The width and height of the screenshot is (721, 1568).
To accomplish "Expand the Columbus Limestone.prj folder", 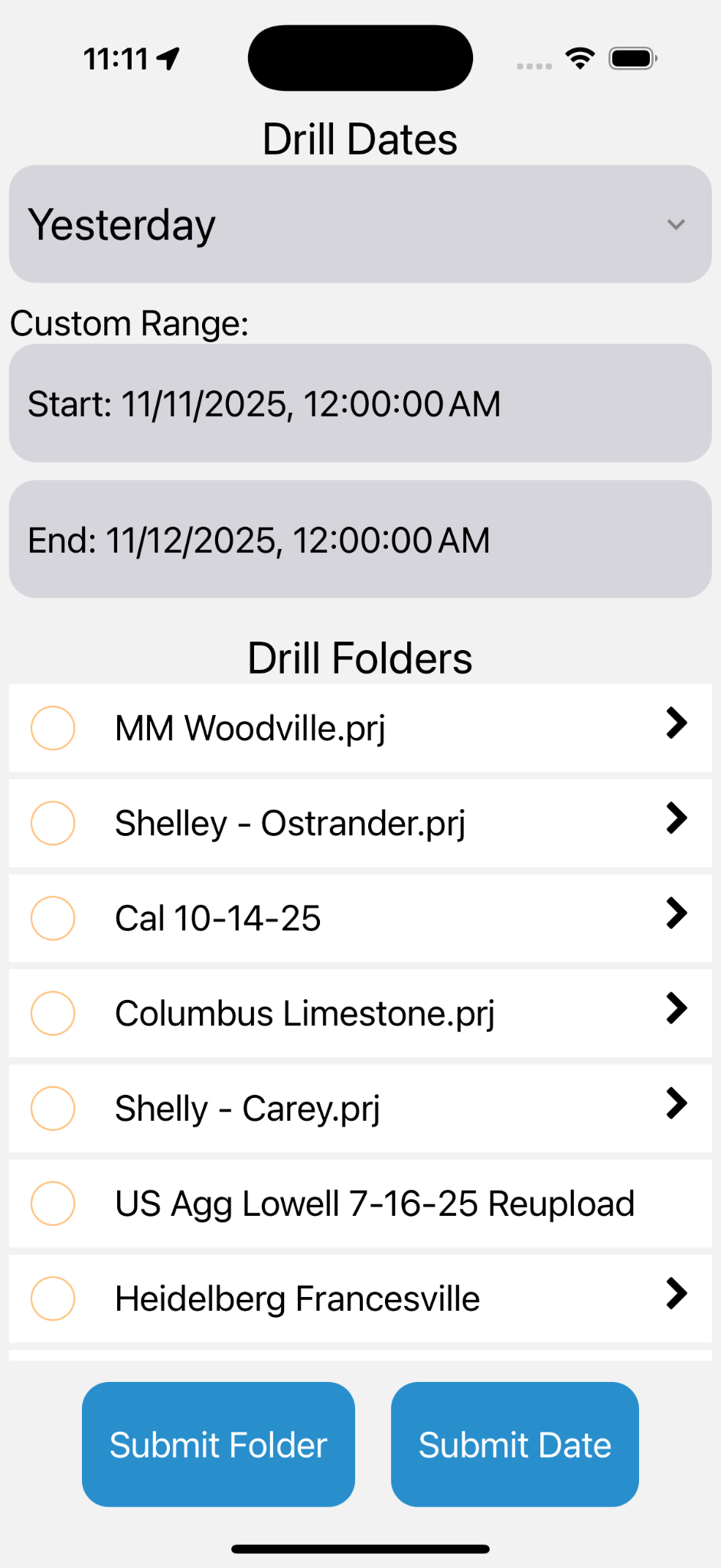I will point(677,1008).
